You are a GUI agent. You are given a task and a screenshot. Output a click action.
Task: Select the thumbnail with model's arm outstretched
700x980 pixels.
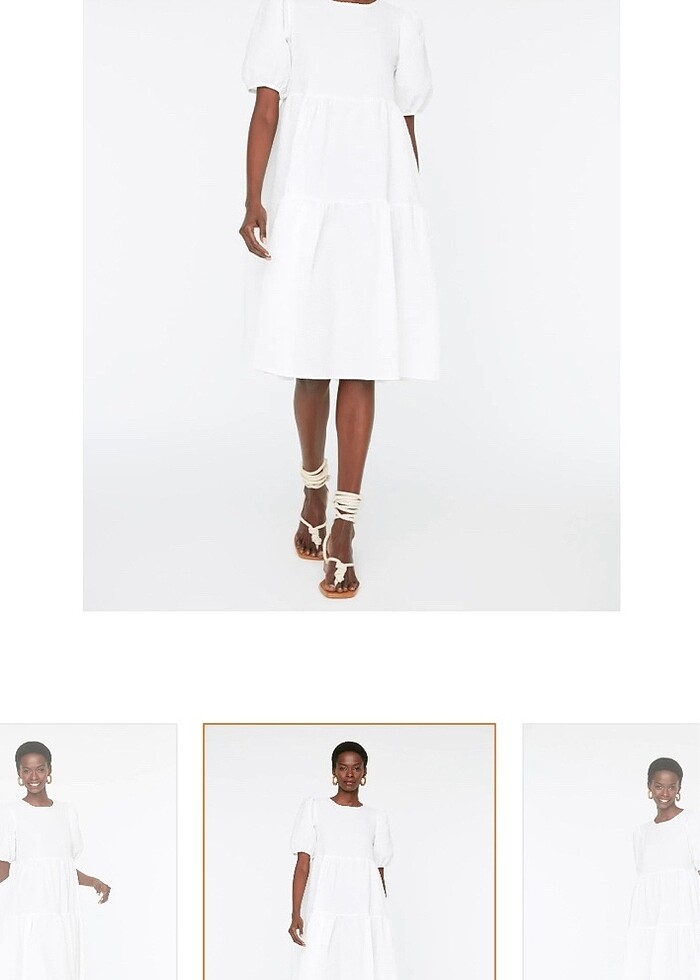pyautogui.click(x=88, y=850)
